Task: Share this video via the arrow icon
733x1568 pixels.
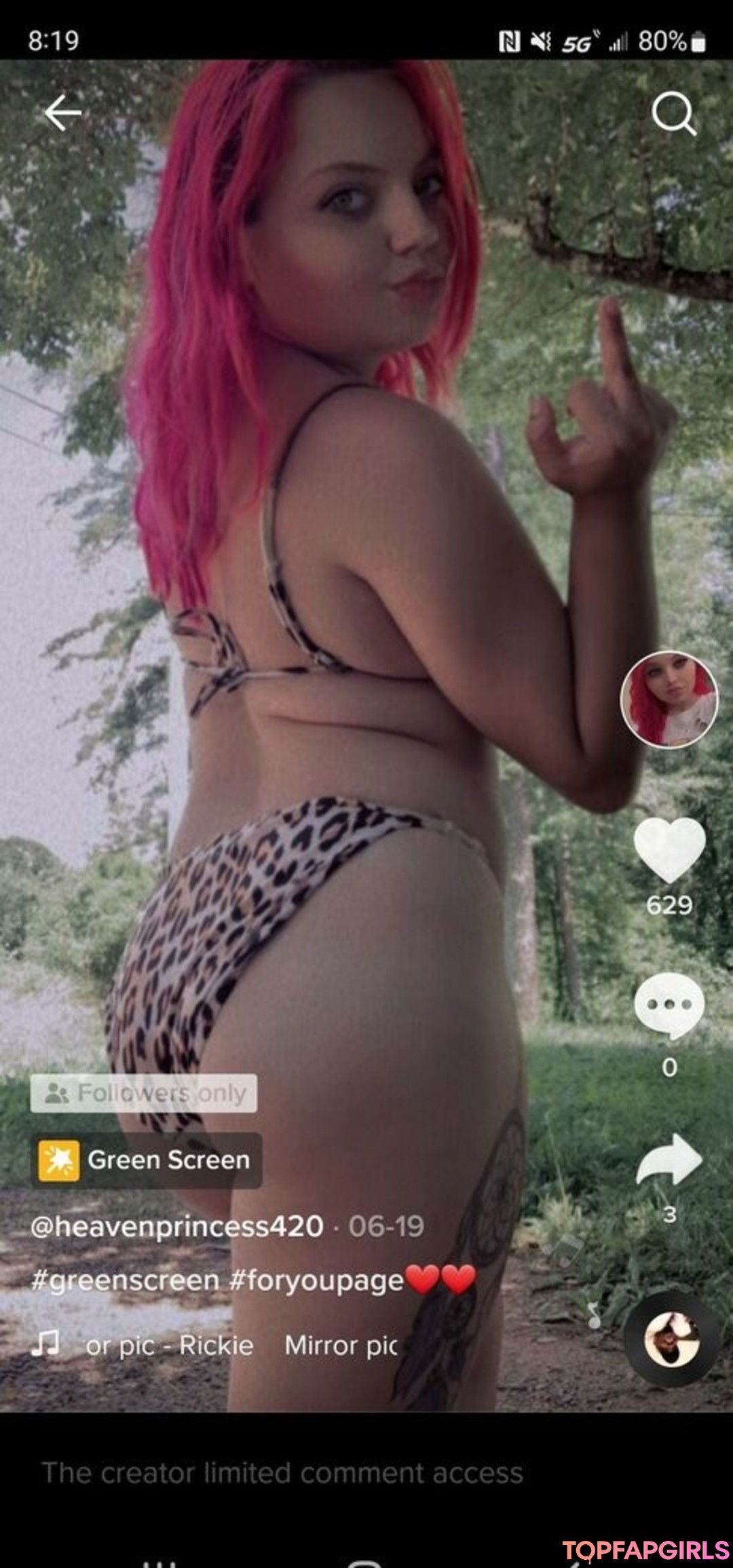Action: tap(669, 1160)
